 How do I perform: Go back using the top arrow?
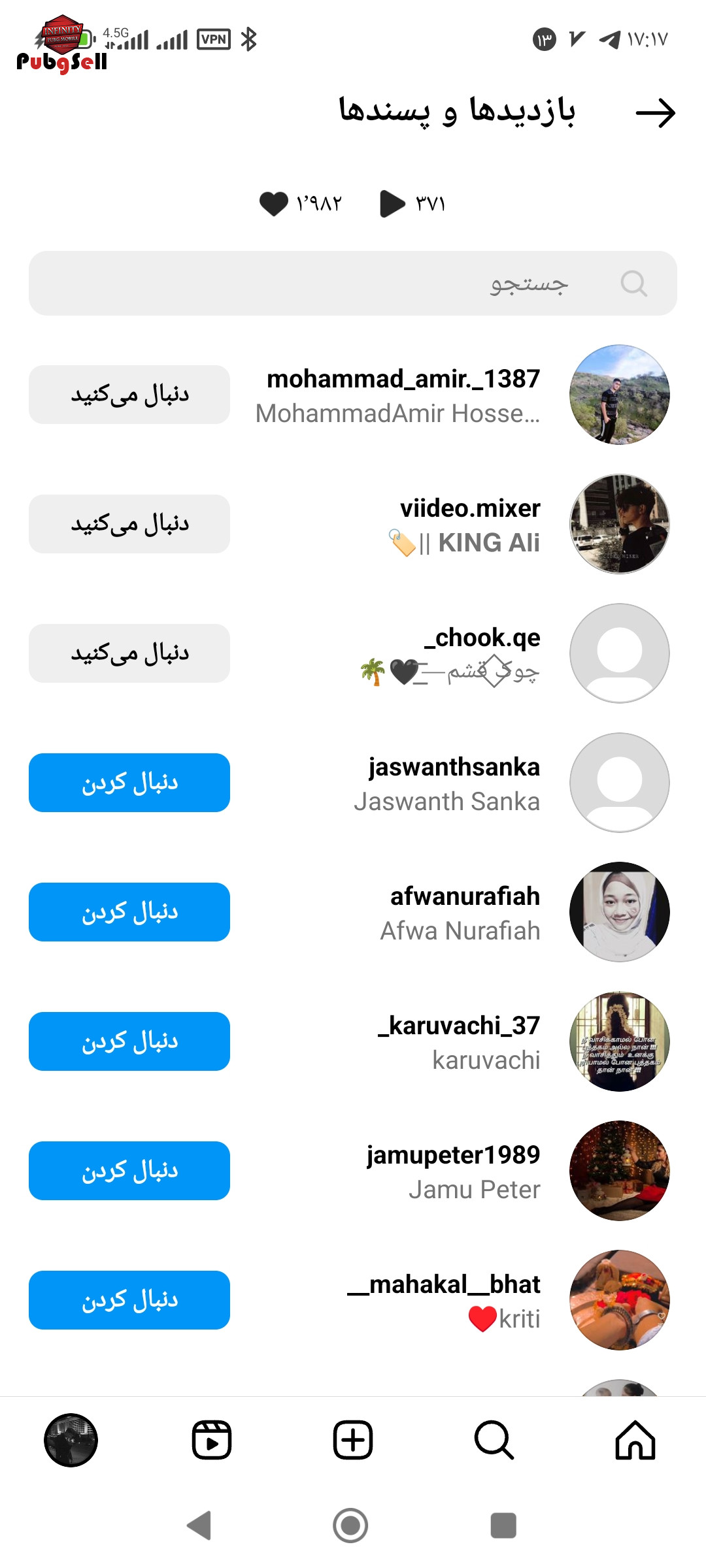tap(656, 113)
